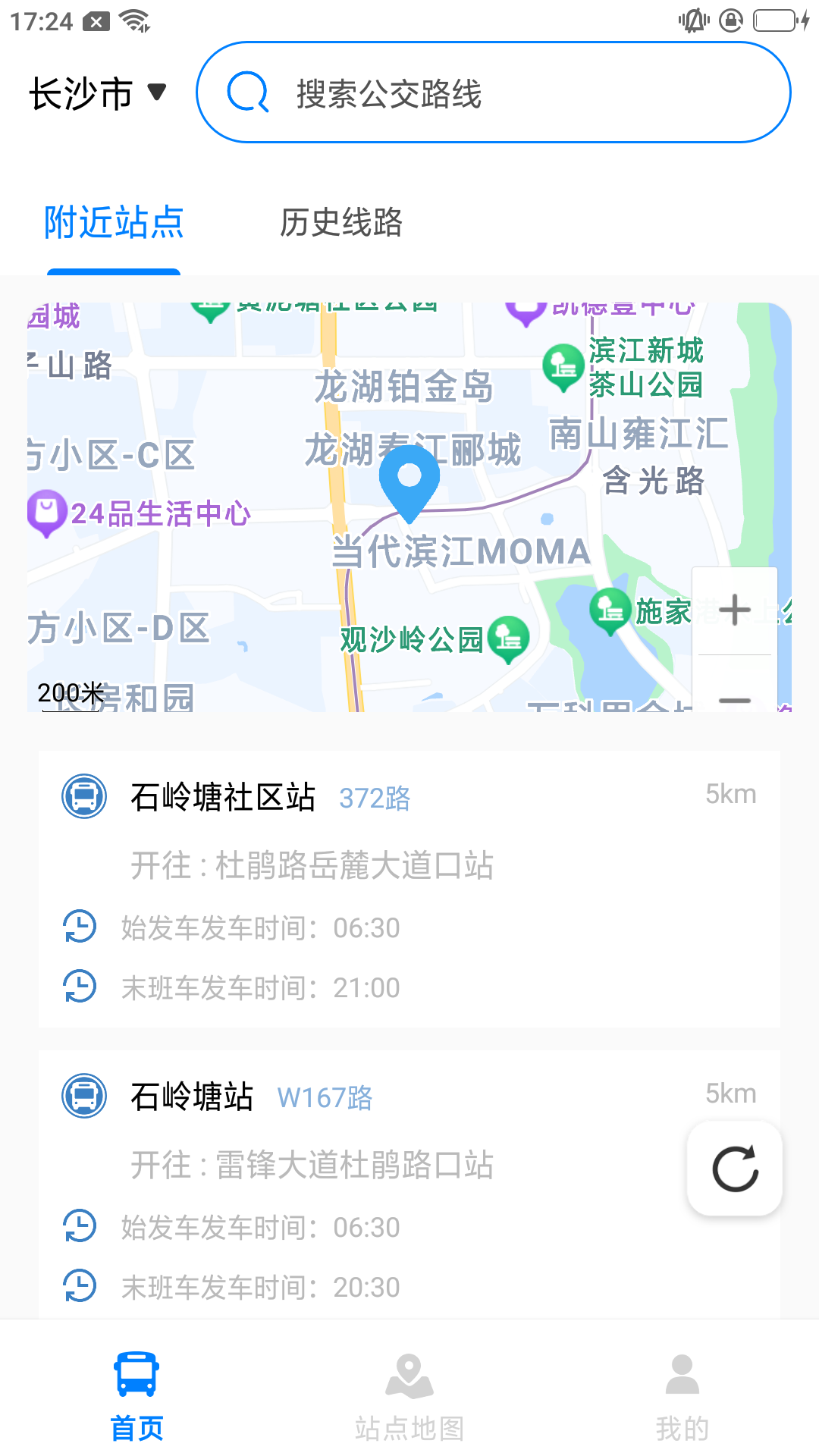Click the bus icon beside 石岭塘站
This screenshot has height=1456, width=819.
[83, 1096]
